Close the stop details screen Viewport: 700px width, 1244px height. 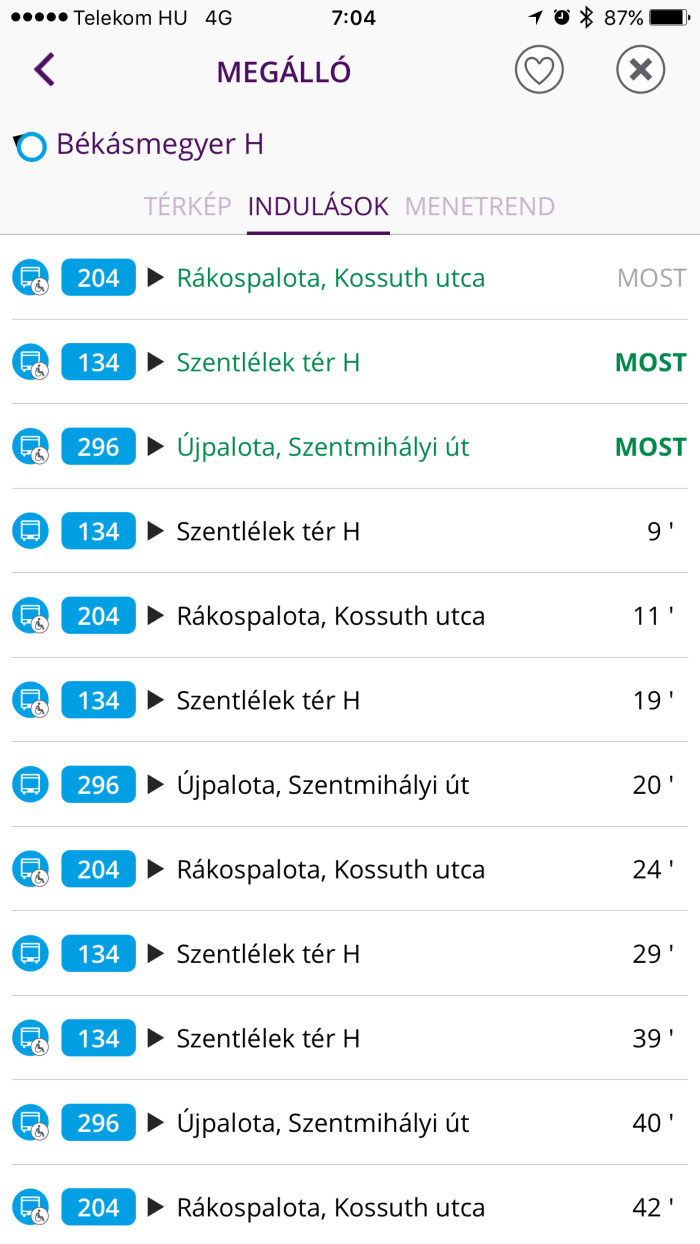coord(641,70)
